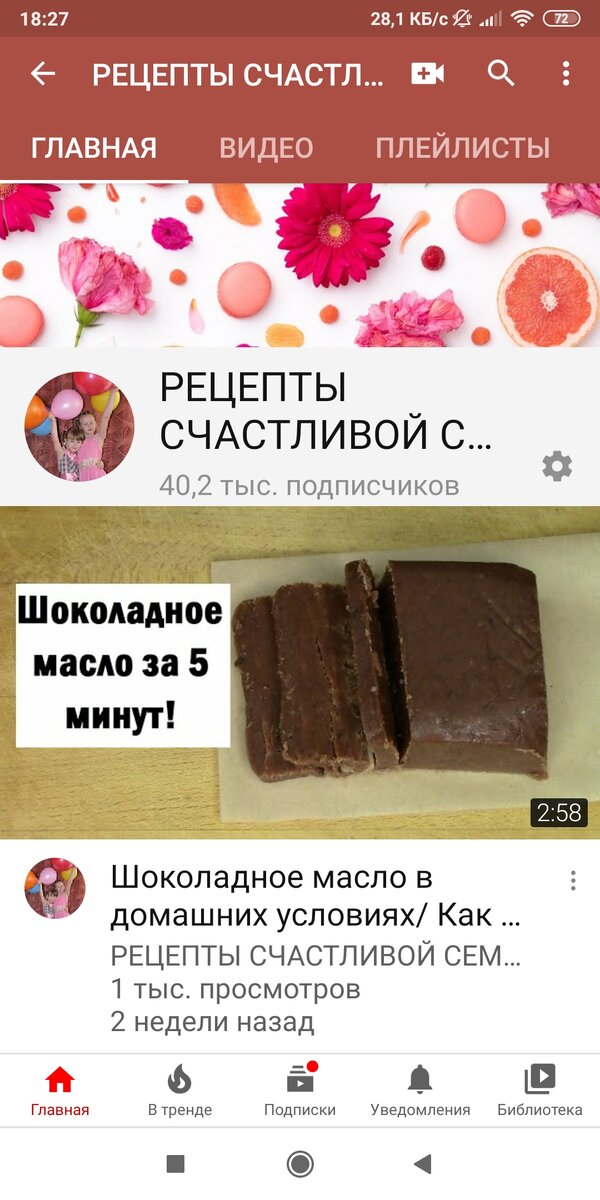600x1200 pixels.
Task: Switch to the ВИДЕО tab
Action: (266, 148)
